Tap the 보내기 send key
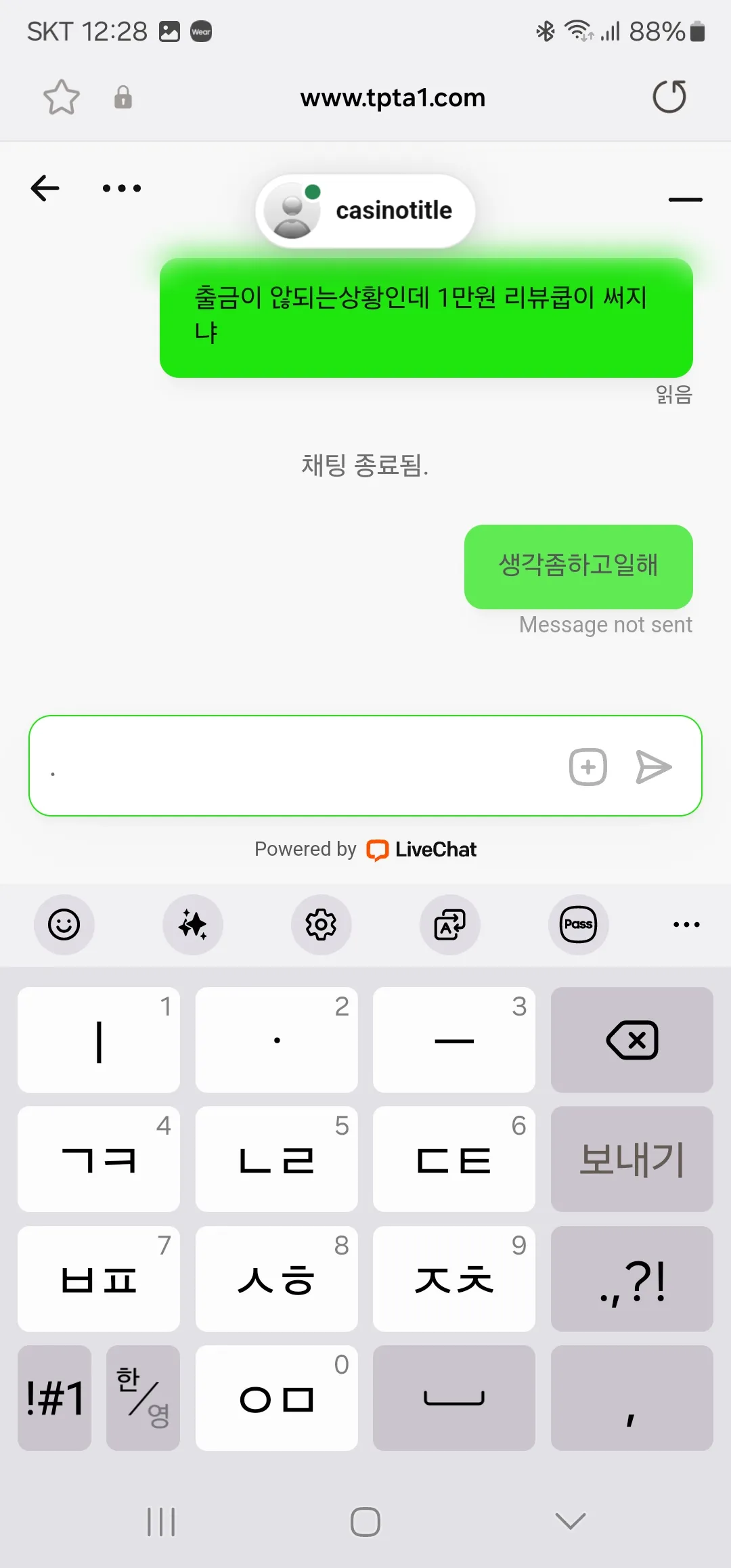 click(x=632, y=1159)
